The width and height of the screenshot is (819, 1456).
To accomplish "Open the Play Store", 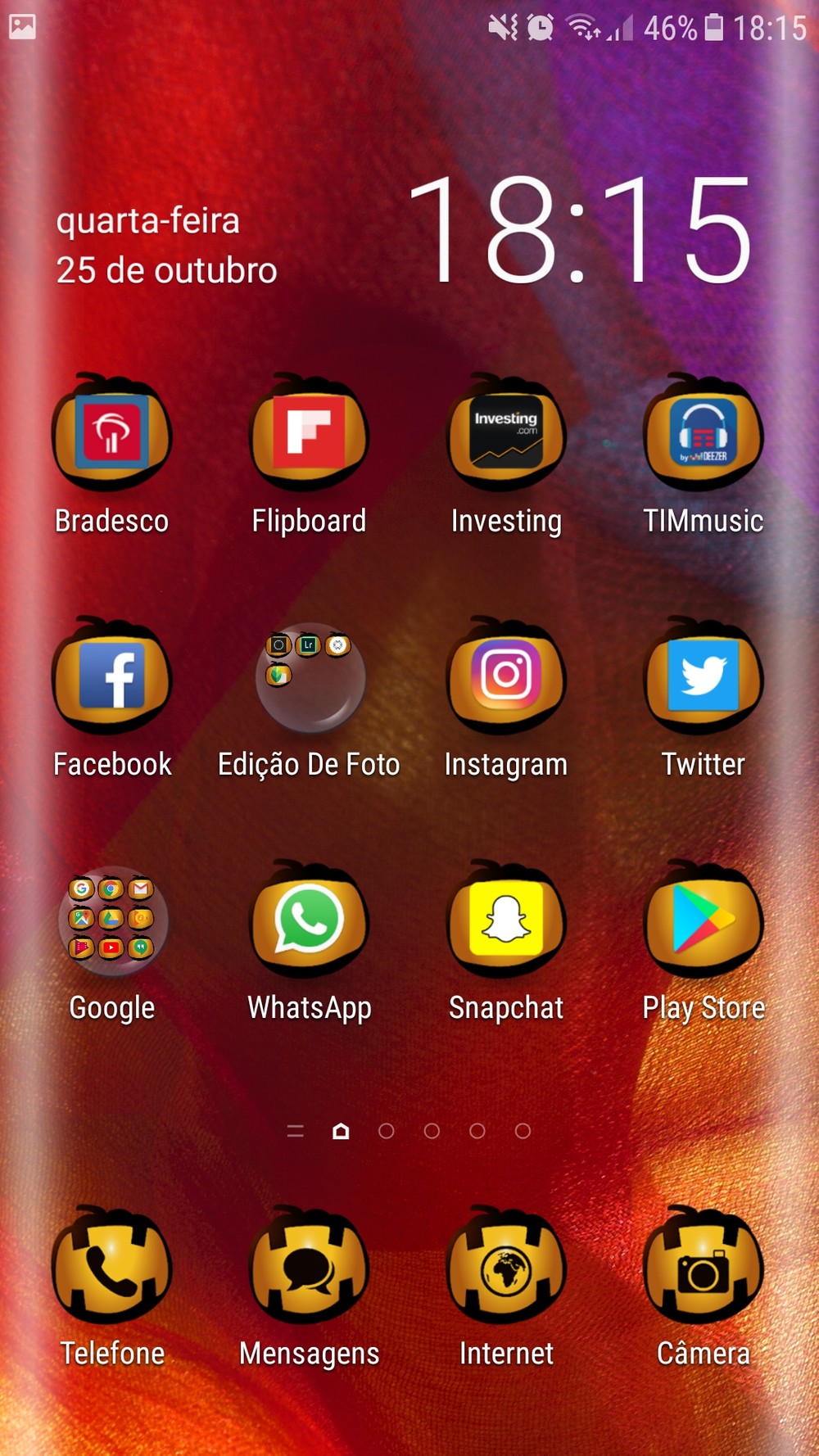I will [x=703, y=920].
